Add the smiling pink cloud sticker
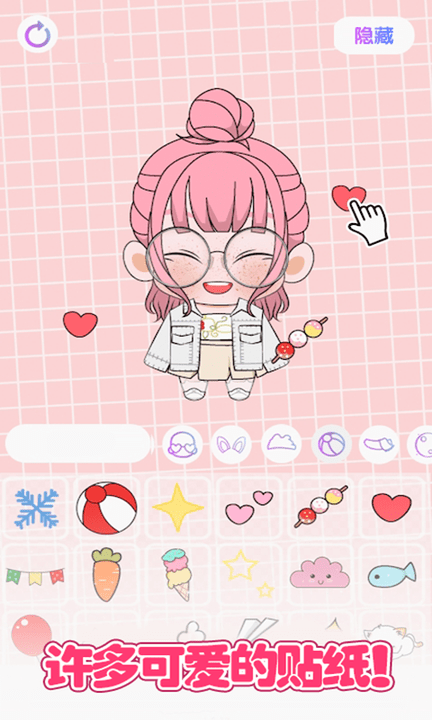 pos(320,573)
